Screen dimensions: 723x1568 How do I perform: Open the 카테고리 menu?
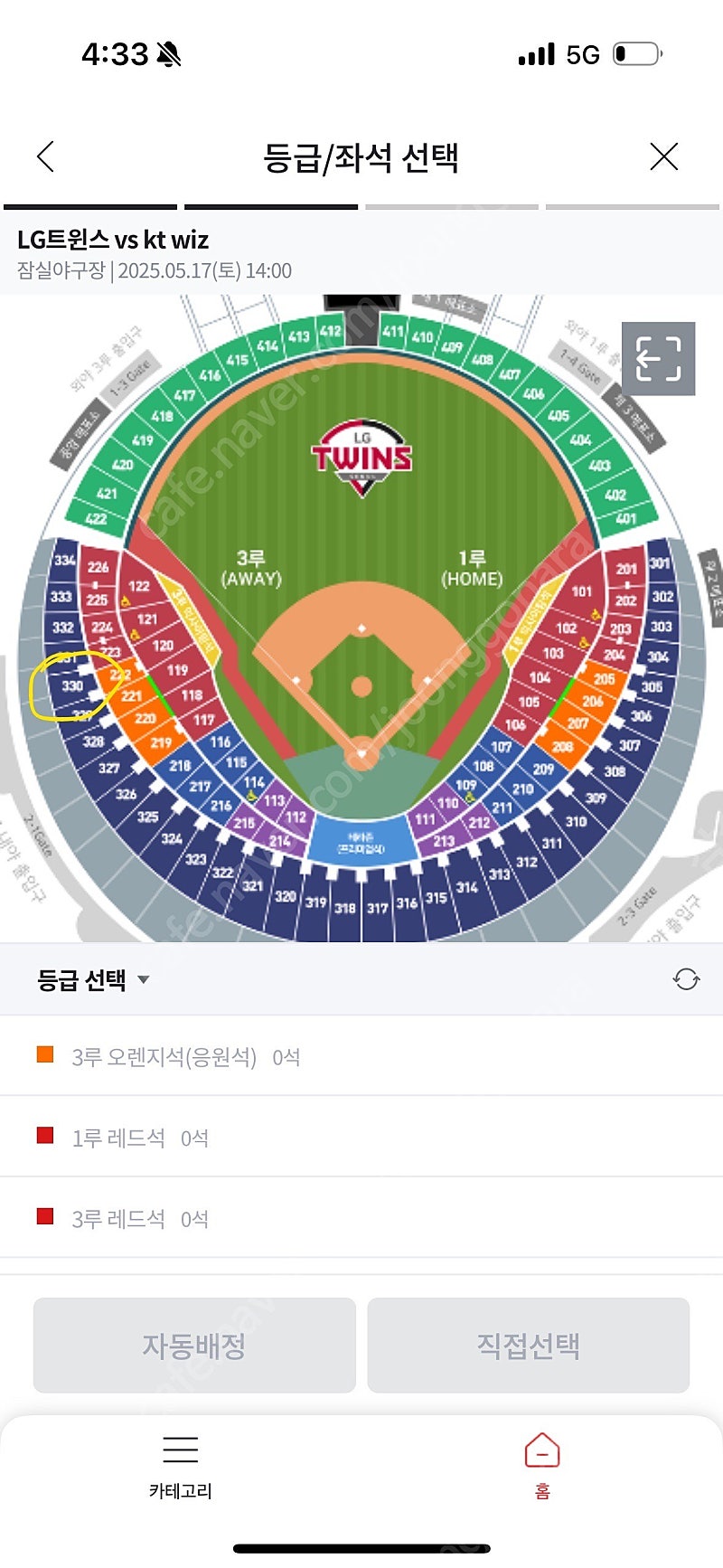tap(181, 1467)
